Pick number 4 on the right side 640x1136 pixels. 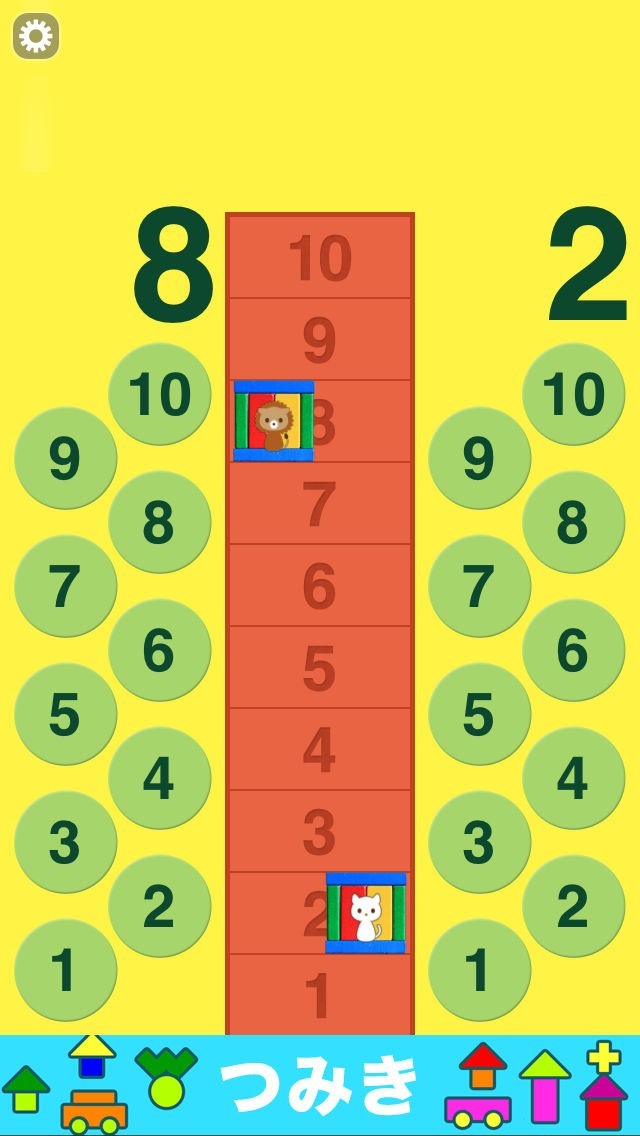573,778
